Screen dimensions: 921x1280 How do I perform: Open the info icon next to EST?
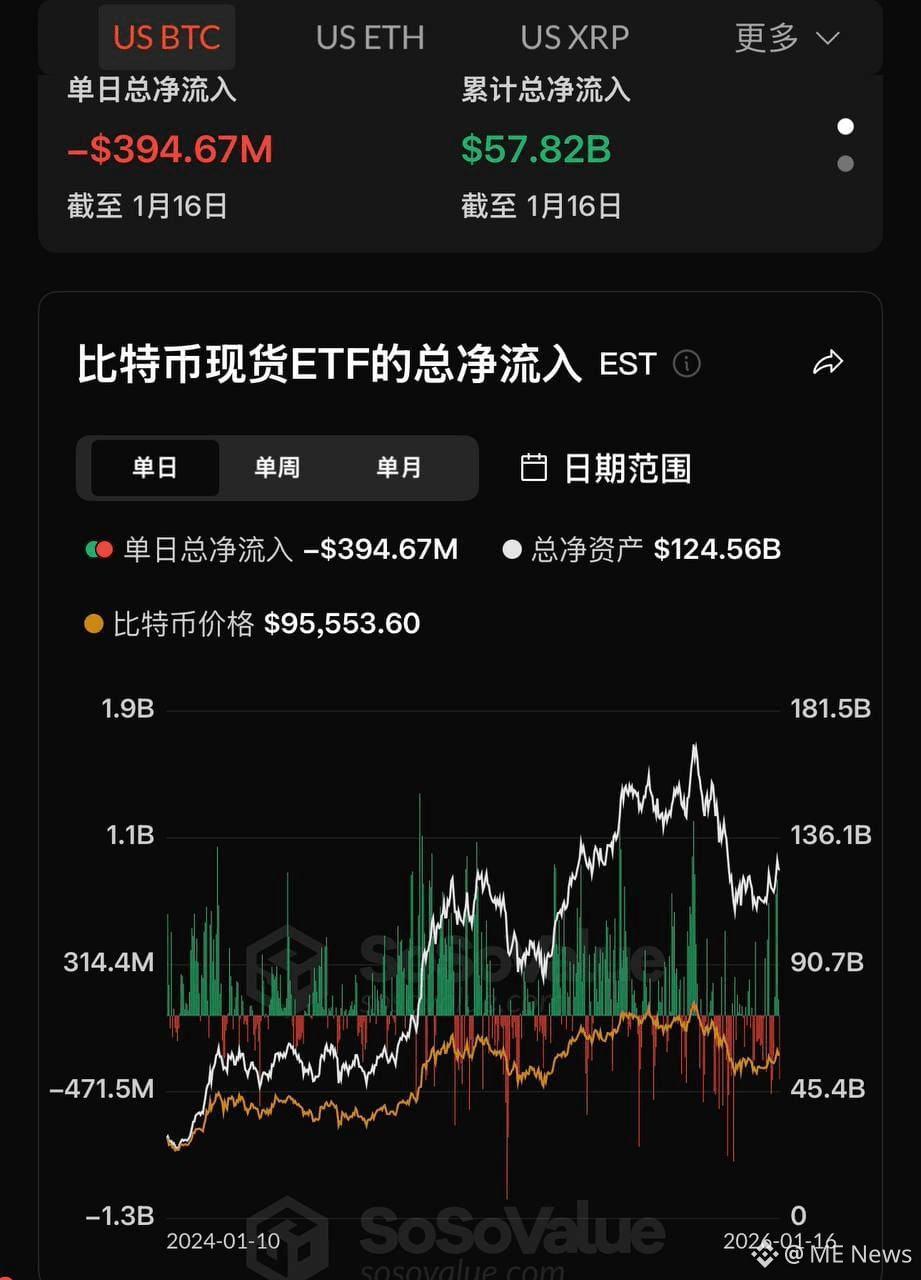[687, 364]
